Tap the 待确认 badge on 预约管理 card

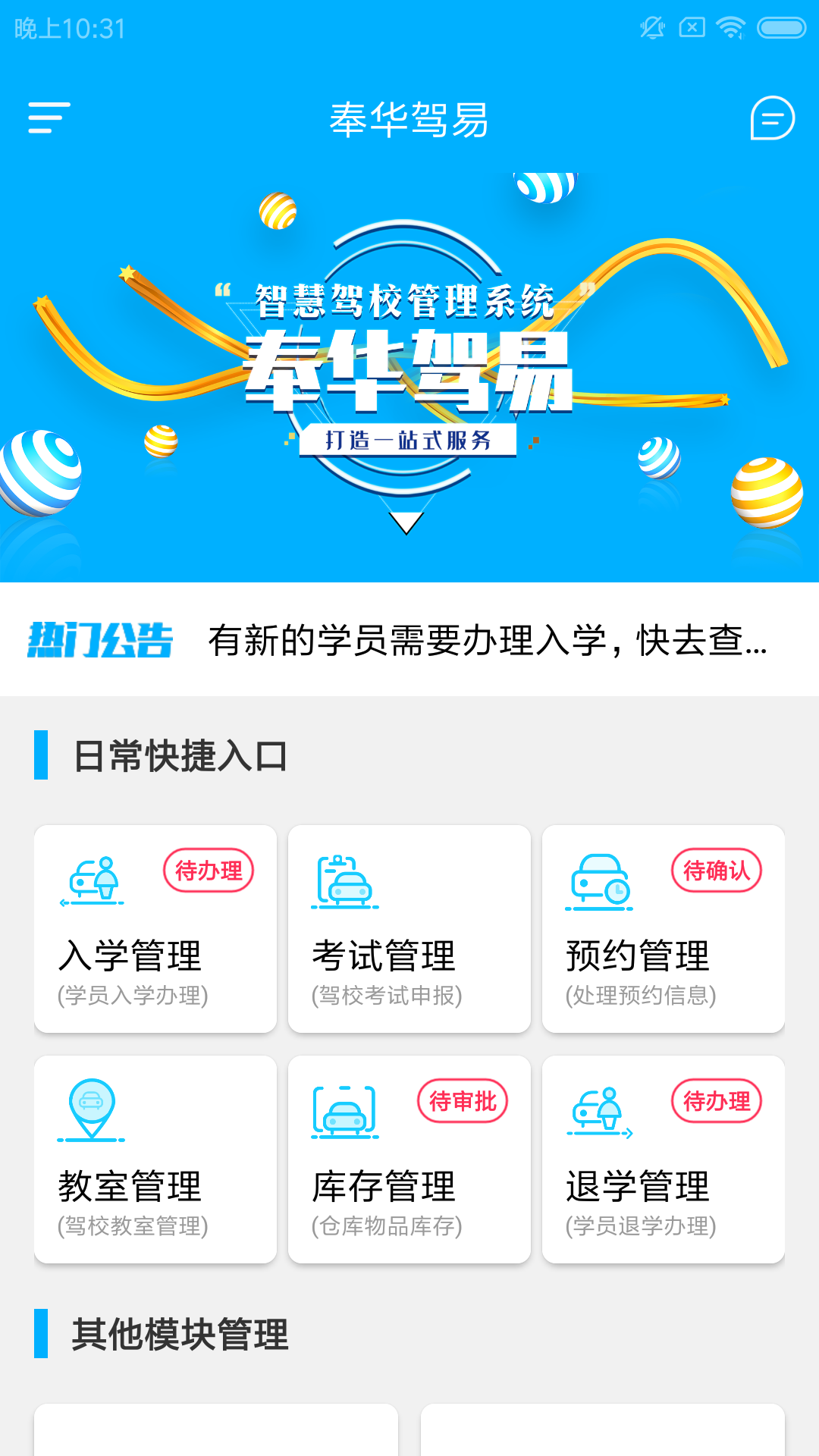pos(717,871)
